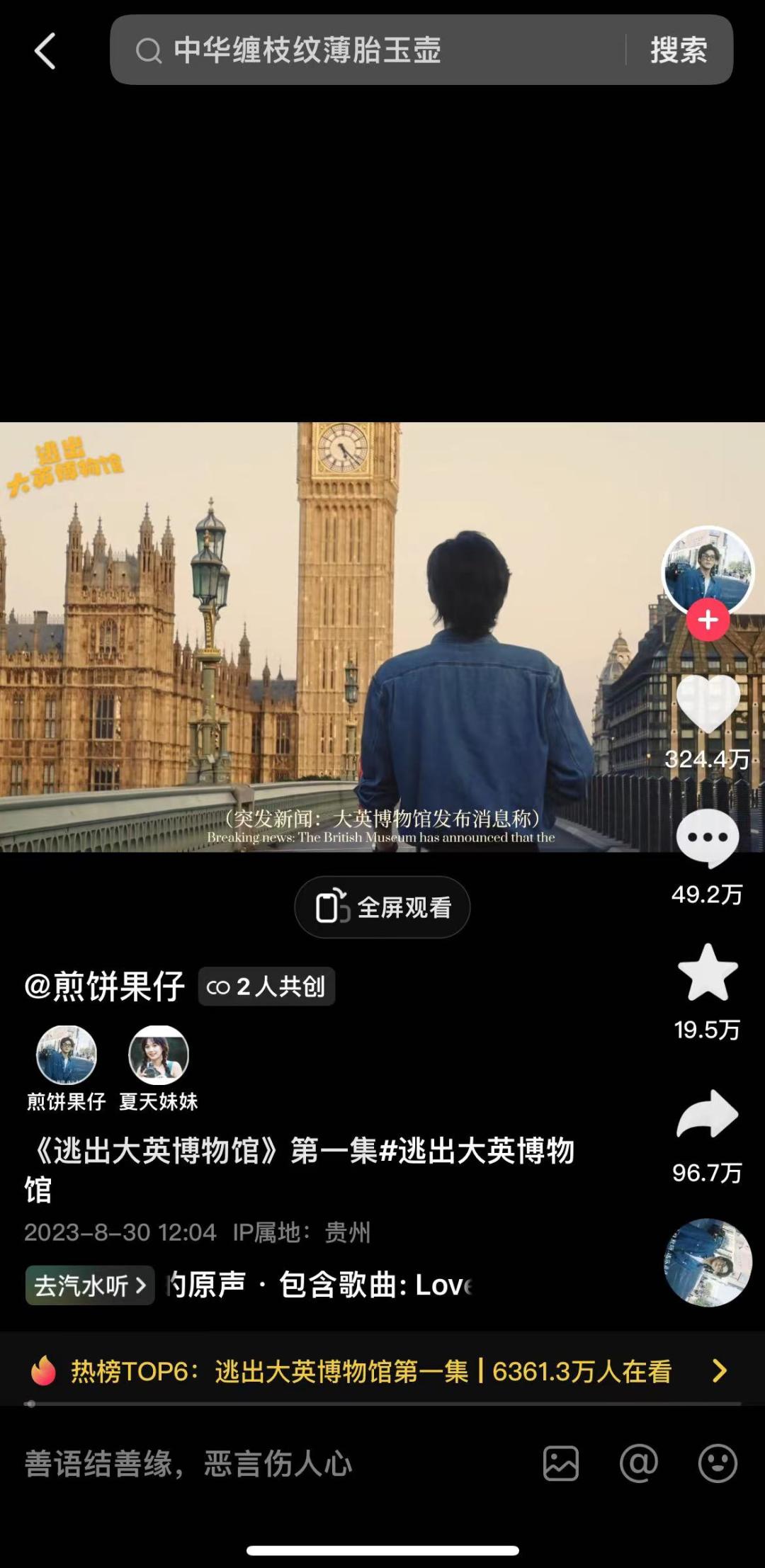The image size is (765, 1568).
Task: Open the 热榜TOP6 trending banner
Action: (x=382, y=1370)
